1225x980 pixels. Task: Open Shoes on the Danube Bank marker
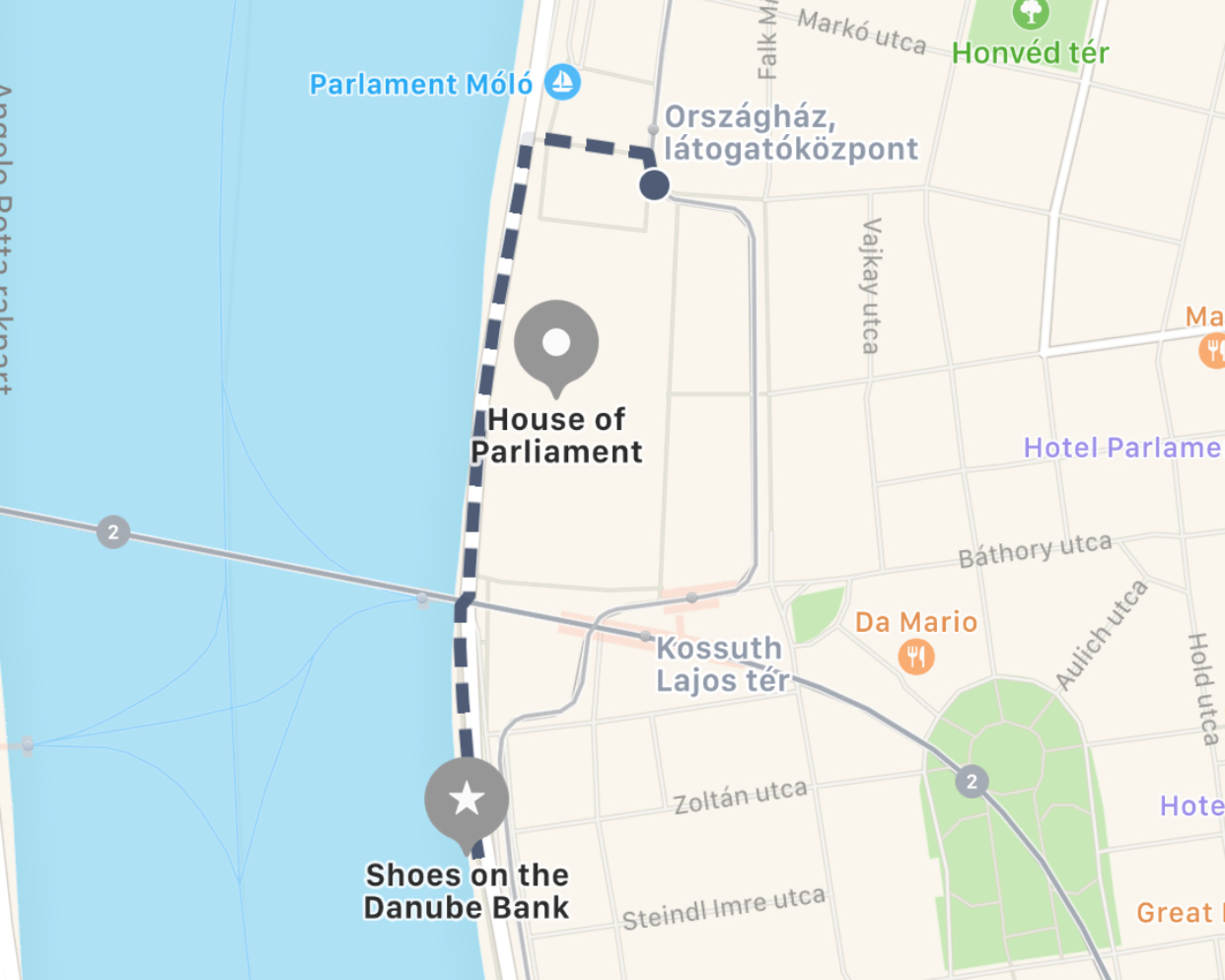tap(467, 800)
